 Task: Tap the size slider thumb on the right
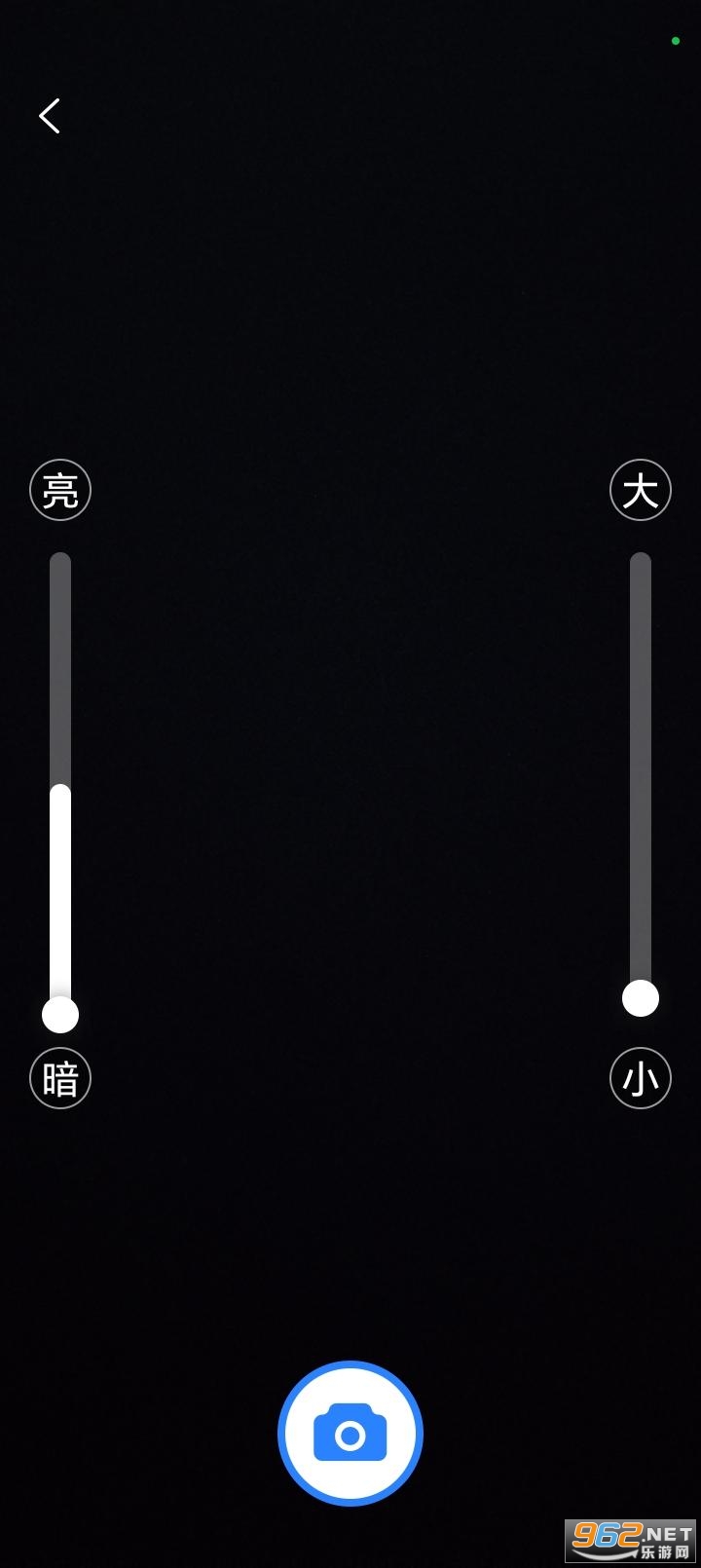pos(640,997)
